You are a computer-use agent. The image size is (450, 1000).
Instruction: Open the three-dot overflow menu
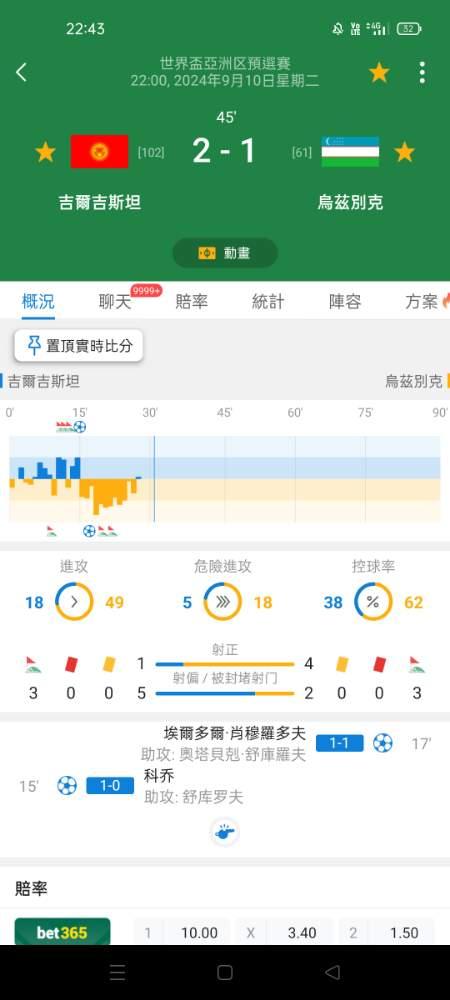422,73
